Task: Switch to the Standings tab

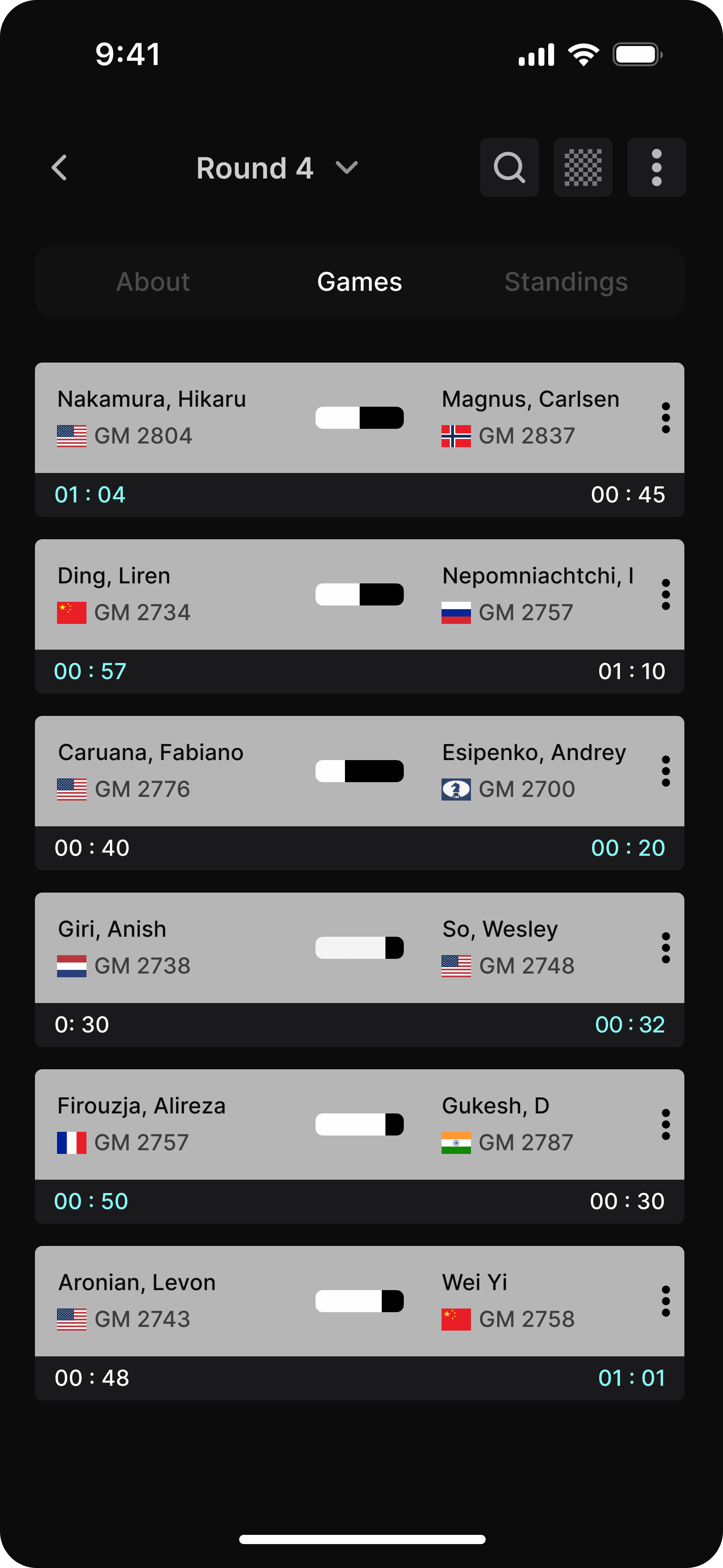Action: (565, 281)
